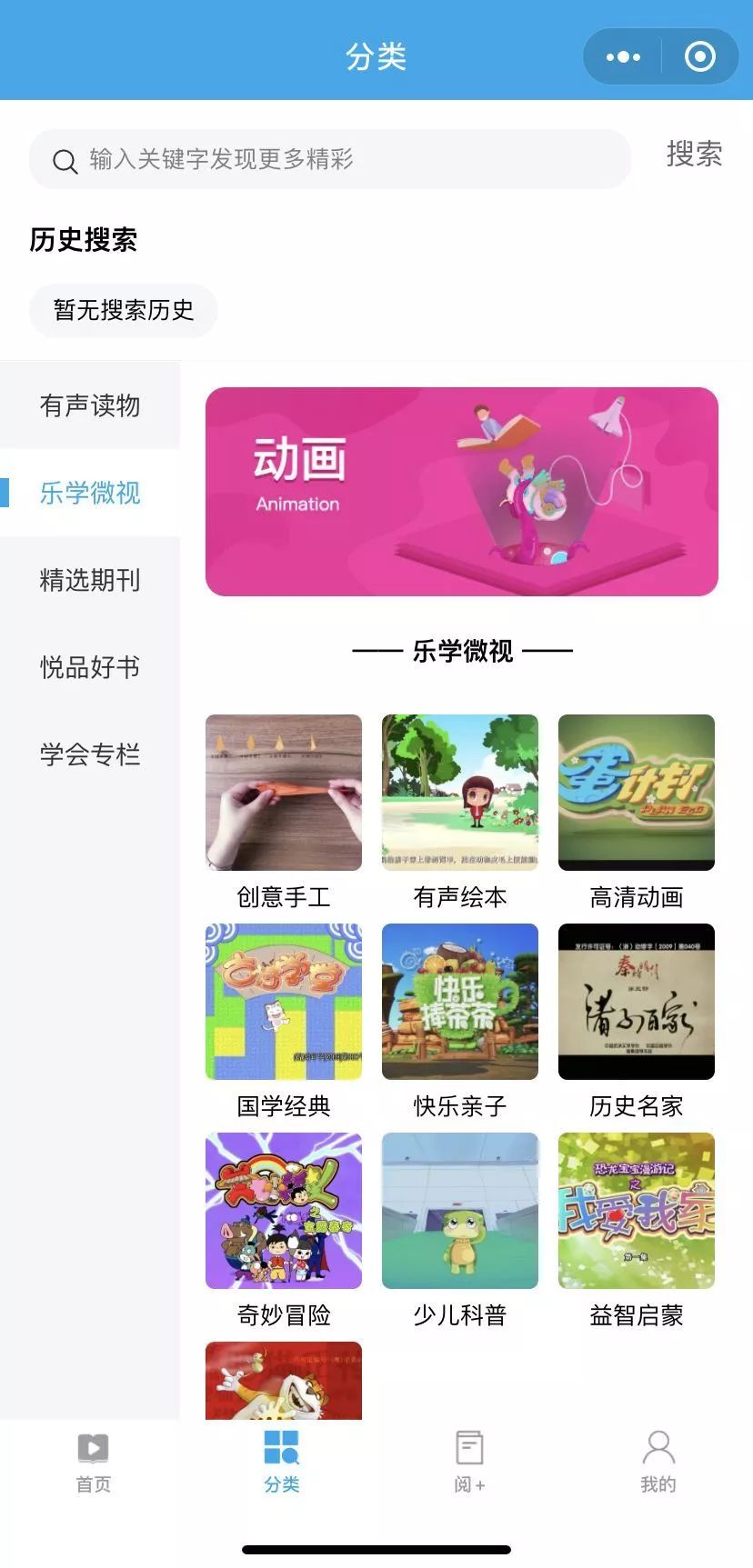Switch to the 悦品好书 category
The width and height of the screenshot is (753, 1568).
click(90, 667)
